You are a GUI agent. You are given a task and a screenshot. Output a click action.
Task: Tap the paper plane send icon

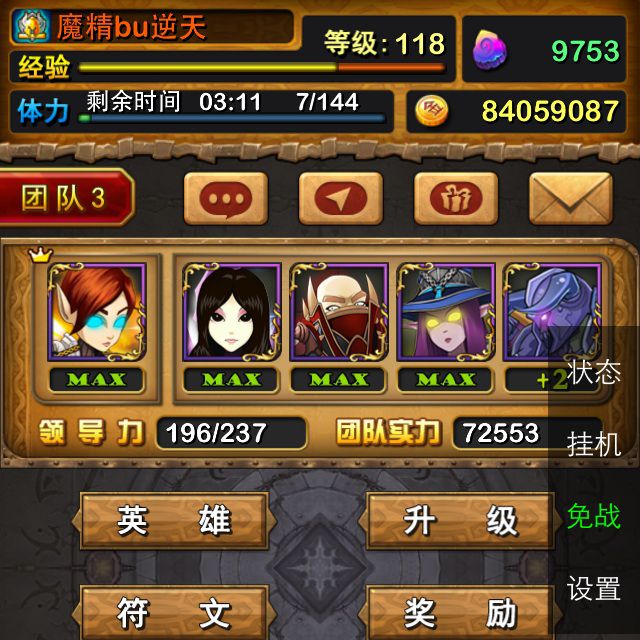pos(340,197)
